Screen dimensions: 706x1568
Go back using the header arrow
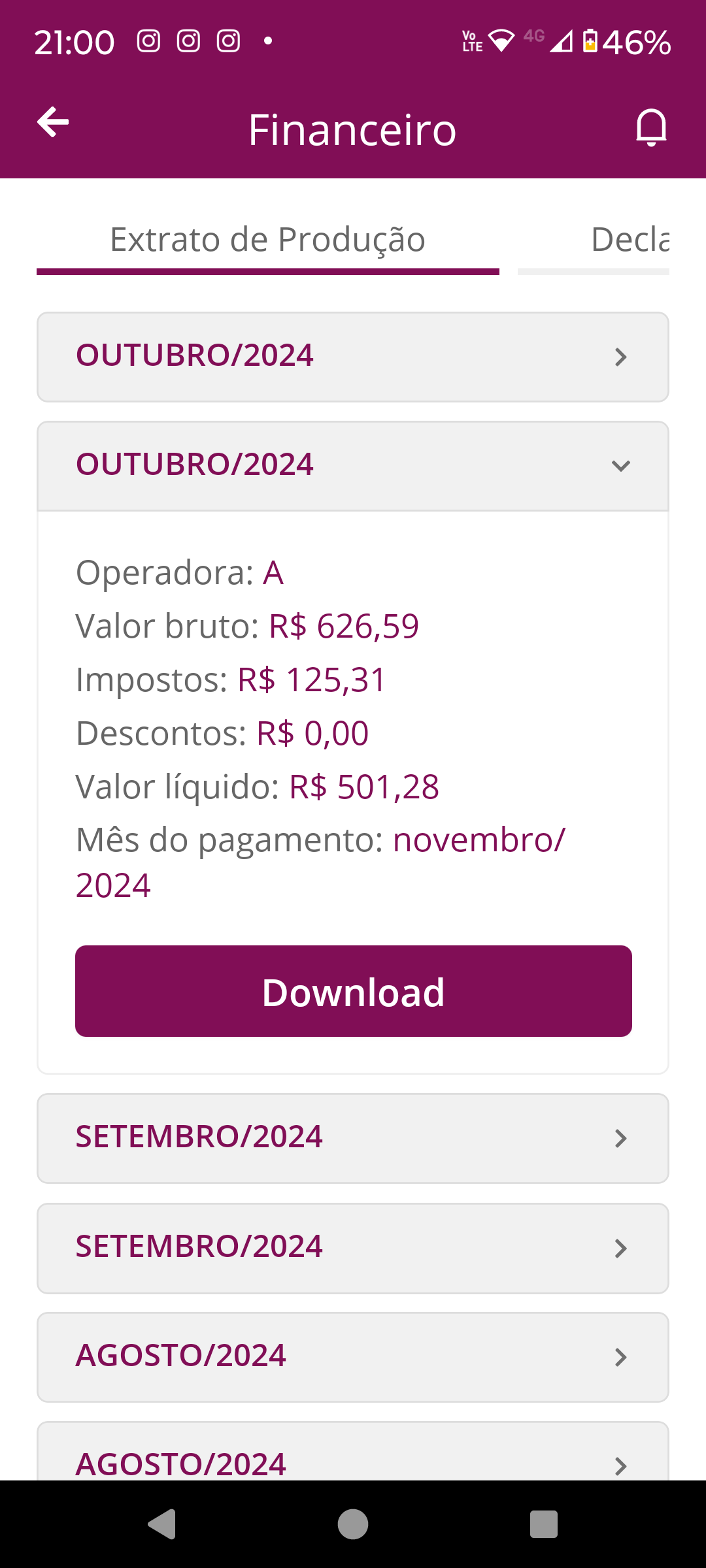pyautogui.click(x=54, y=123)
